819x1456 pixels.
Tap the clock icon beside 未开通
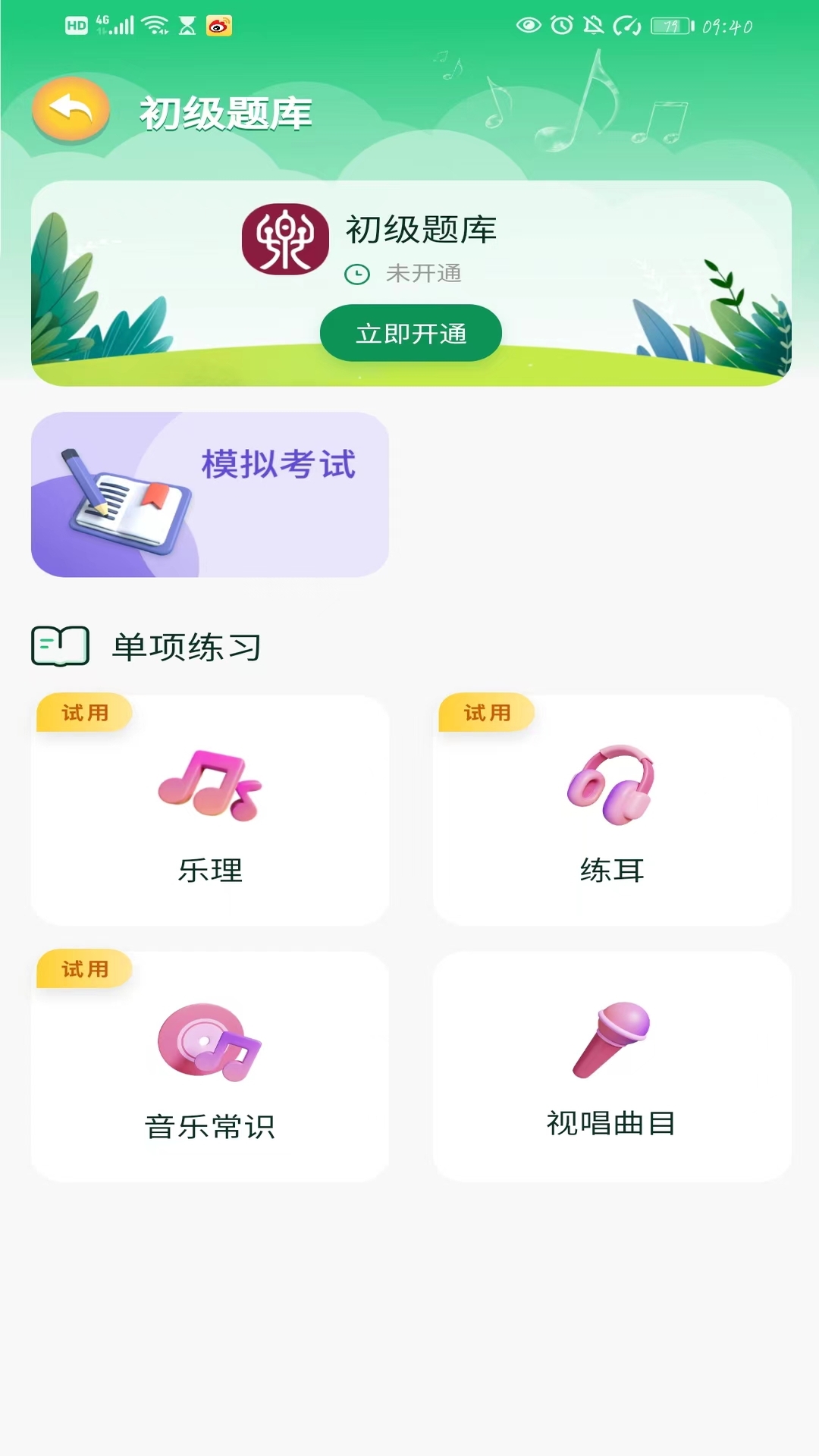coord(356,275)
